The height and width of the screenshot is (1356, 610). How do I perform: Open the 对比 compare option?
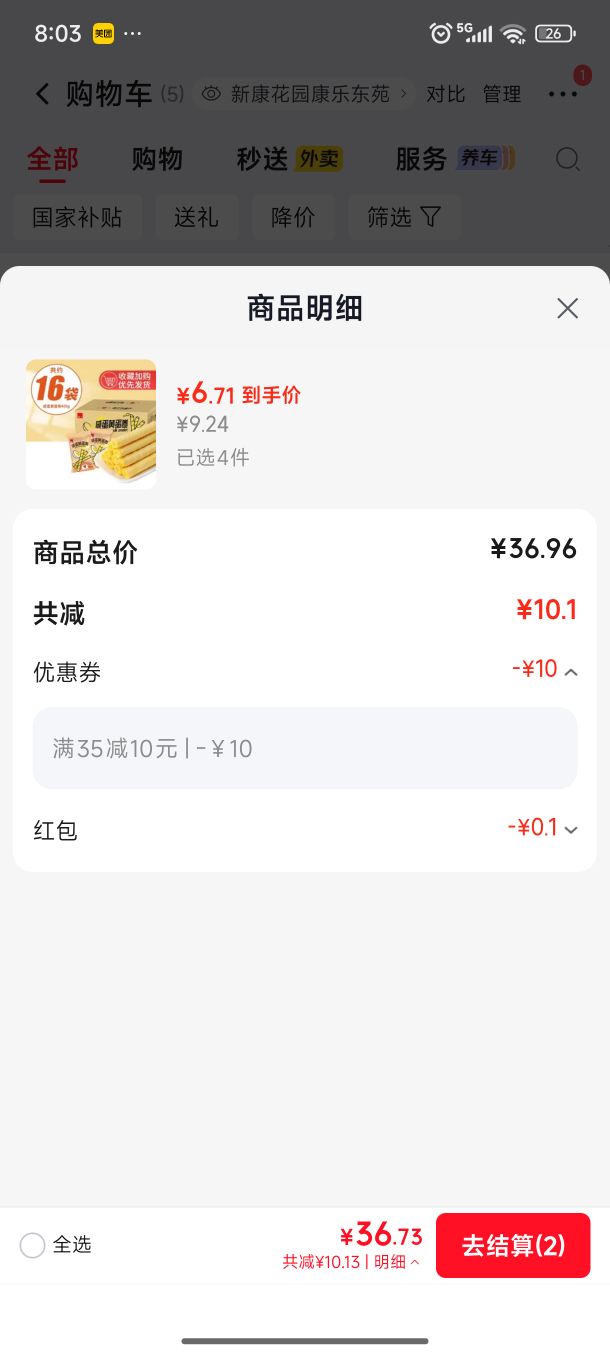pos(446,94)
